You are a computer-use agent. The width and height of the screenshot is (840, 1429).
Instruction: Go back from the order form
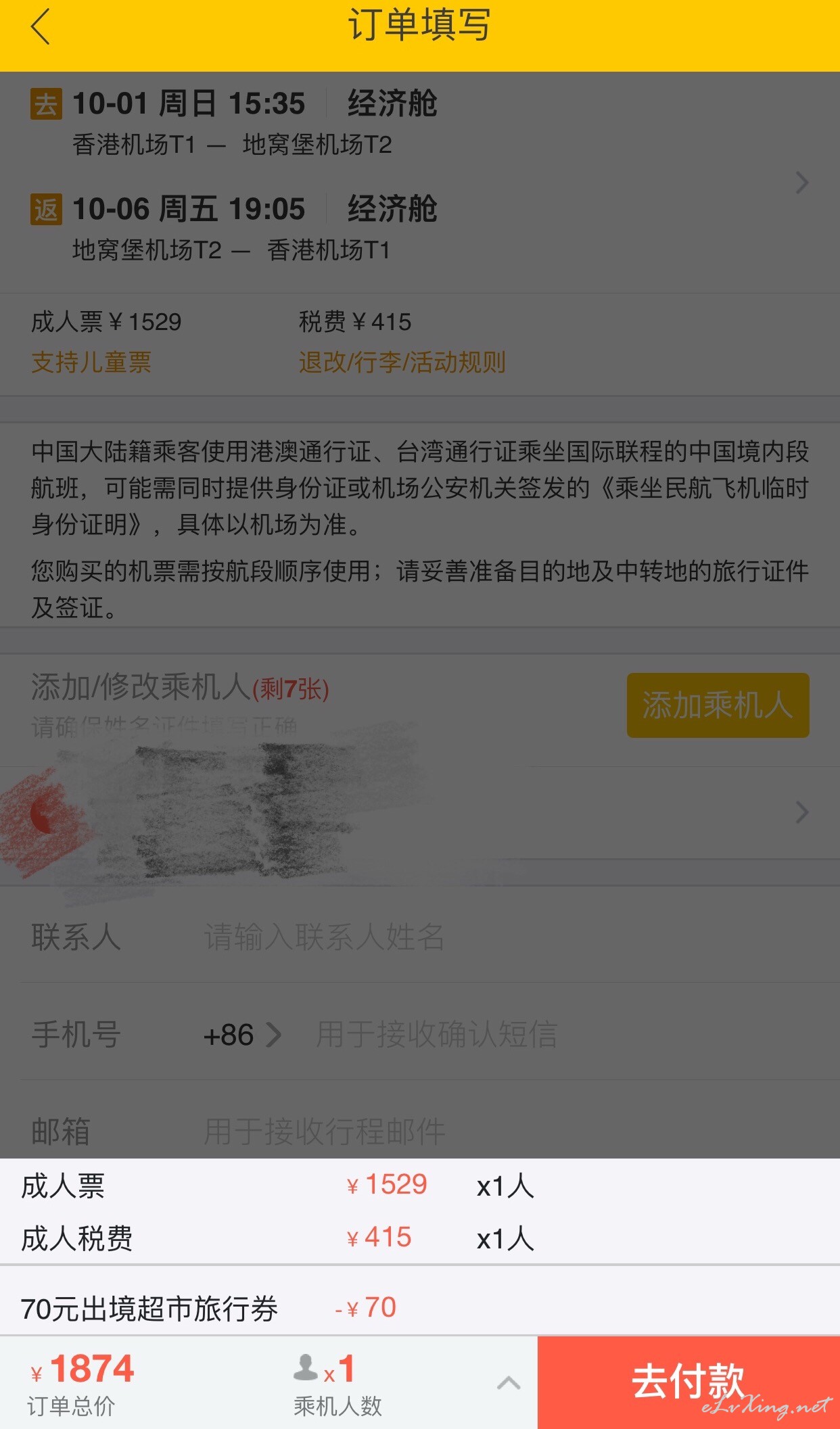click(x=41, y=27)
